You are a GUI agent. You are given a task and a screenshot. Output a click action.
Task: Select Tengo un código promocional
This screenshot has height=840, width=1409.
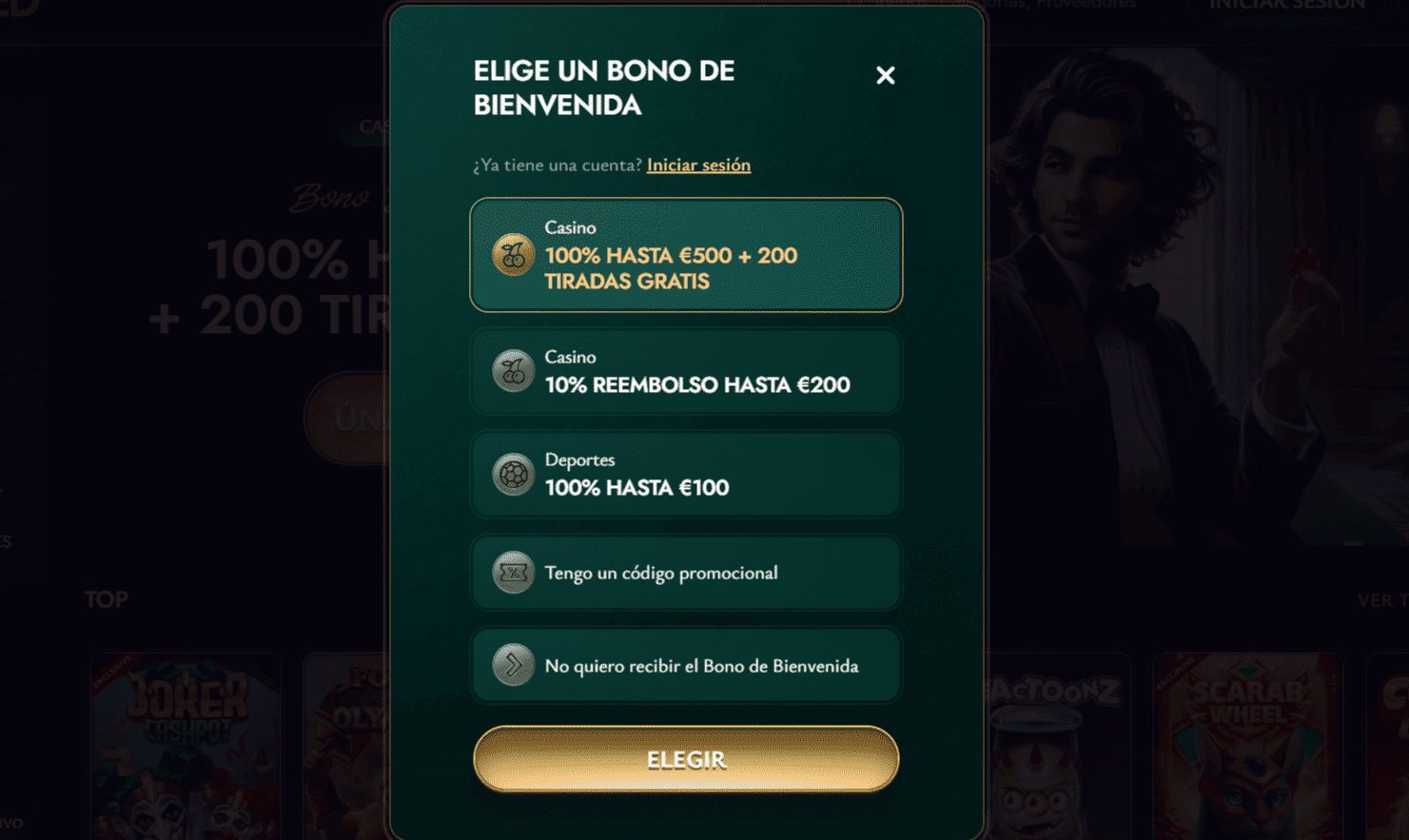click(685, 573)
